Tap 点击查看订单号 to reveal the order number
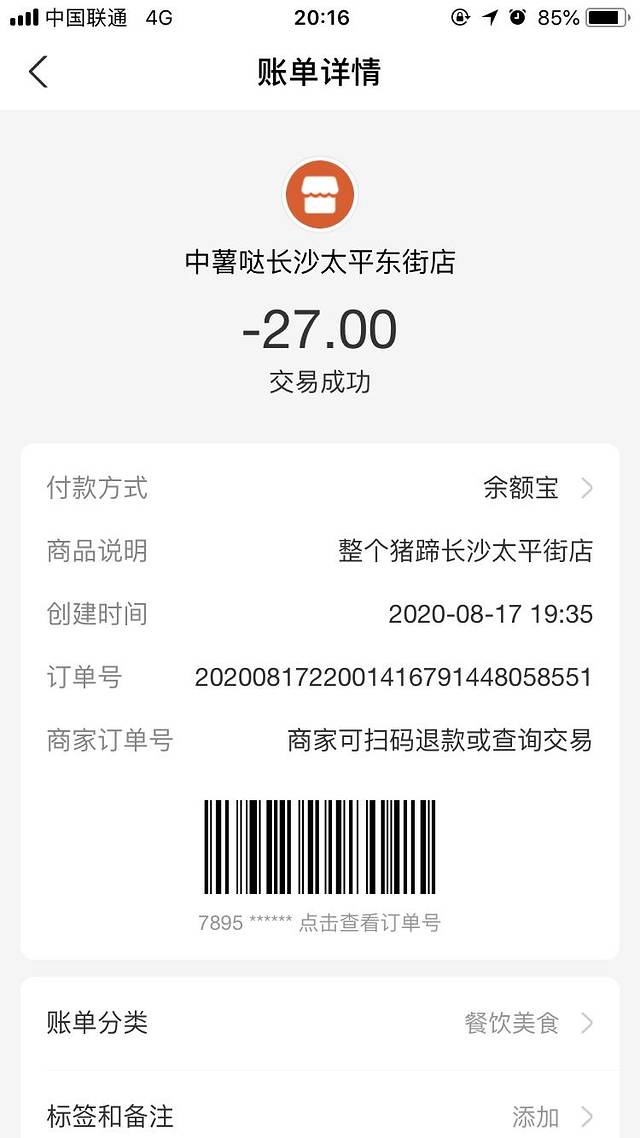Image resolution: width=640 pixels, height=1138 pixels. tap(369, 922)
